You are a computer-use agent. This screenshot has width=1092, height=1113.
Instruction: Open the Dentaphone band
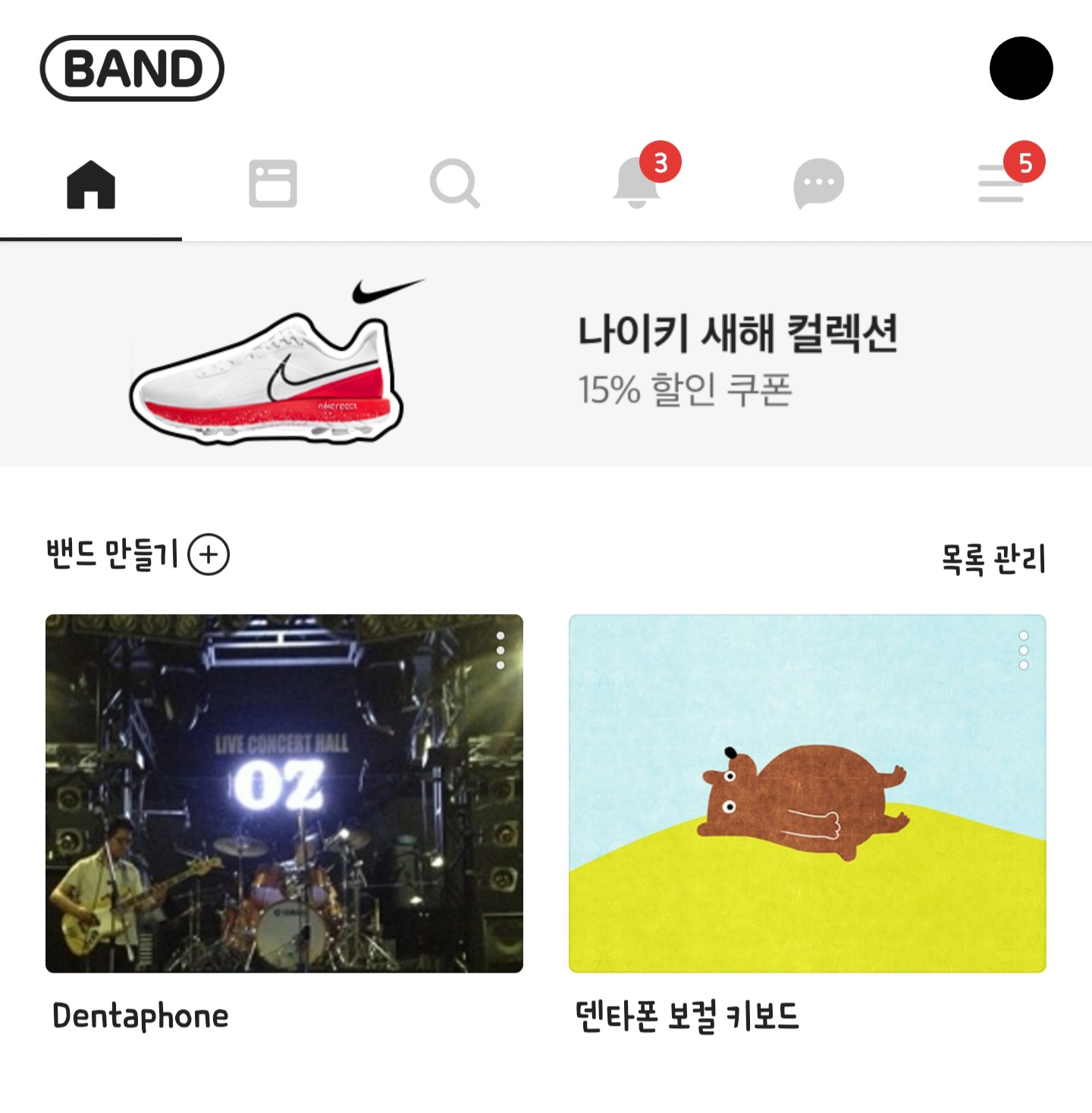tap(284, 793)
